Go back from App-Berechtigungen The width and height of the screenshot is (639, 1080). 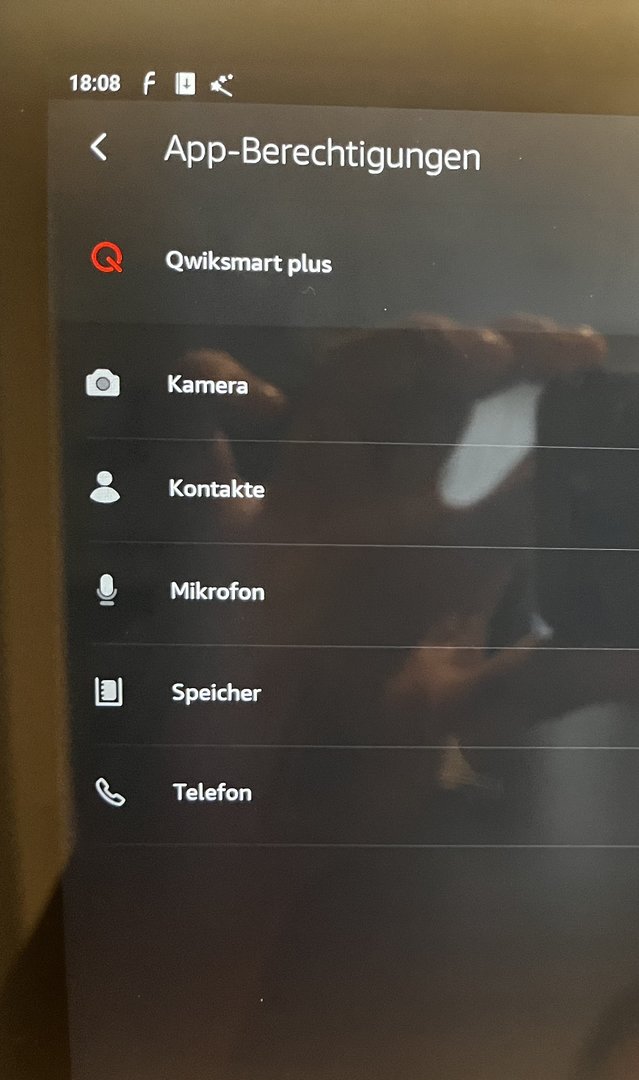tap(98, 148)
